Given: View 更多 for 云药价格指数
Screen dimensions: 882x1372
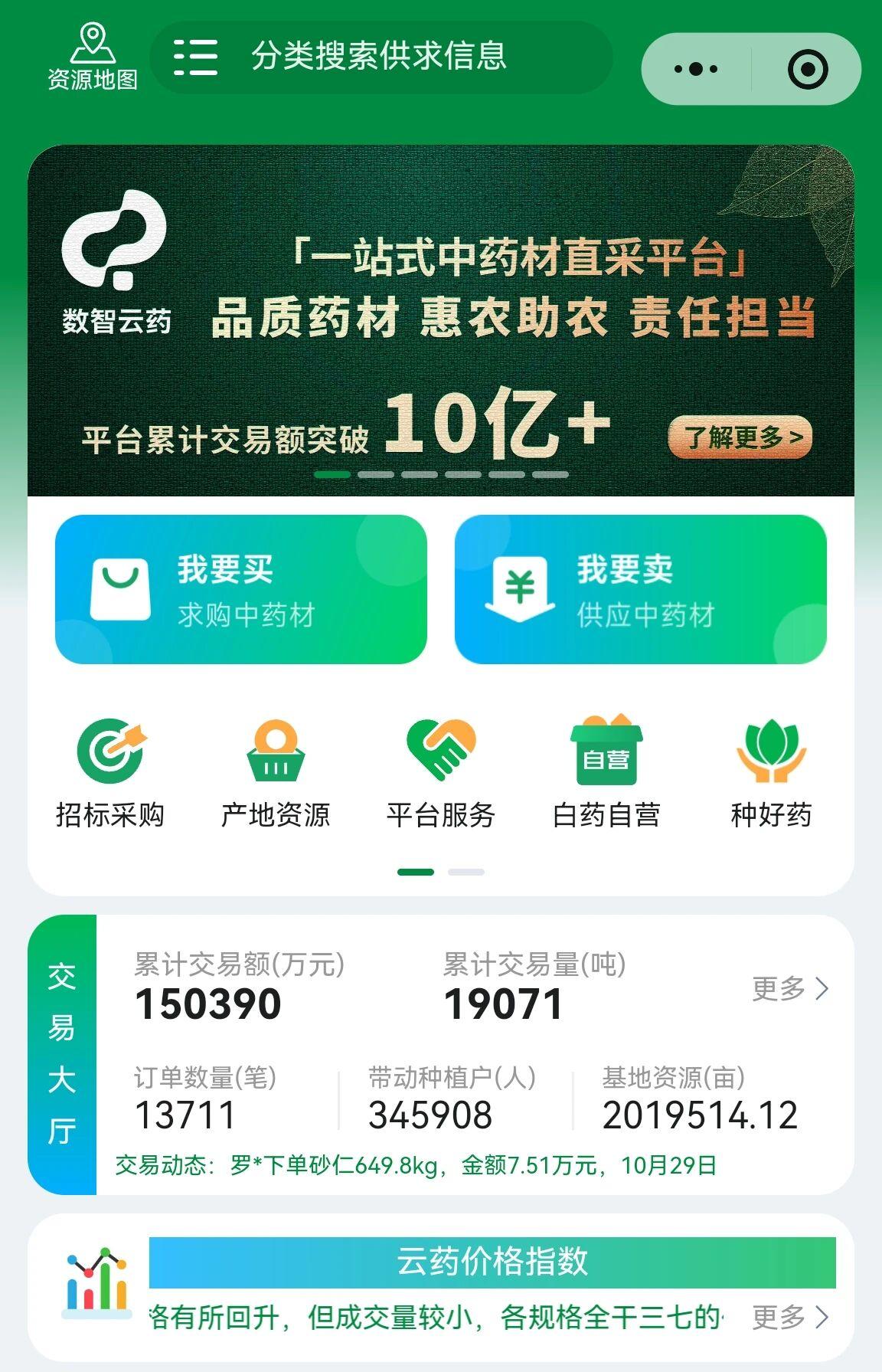Looking at the screenshot, I should pyautogui.click(x=789, y=1317).
